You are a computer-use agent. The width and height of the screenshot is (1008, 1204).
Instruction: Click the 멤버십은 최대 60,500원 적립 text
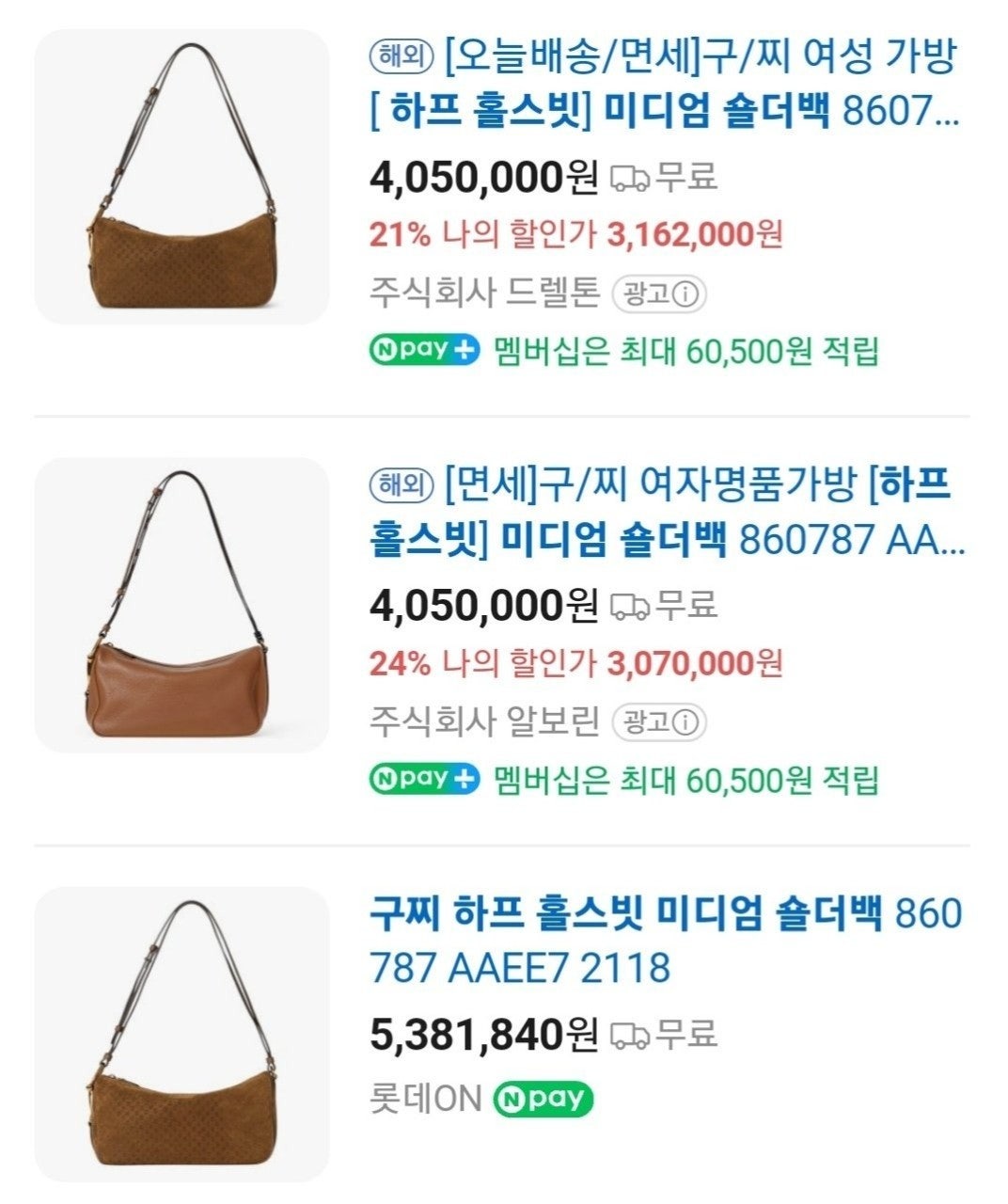[x=686, y=350]
